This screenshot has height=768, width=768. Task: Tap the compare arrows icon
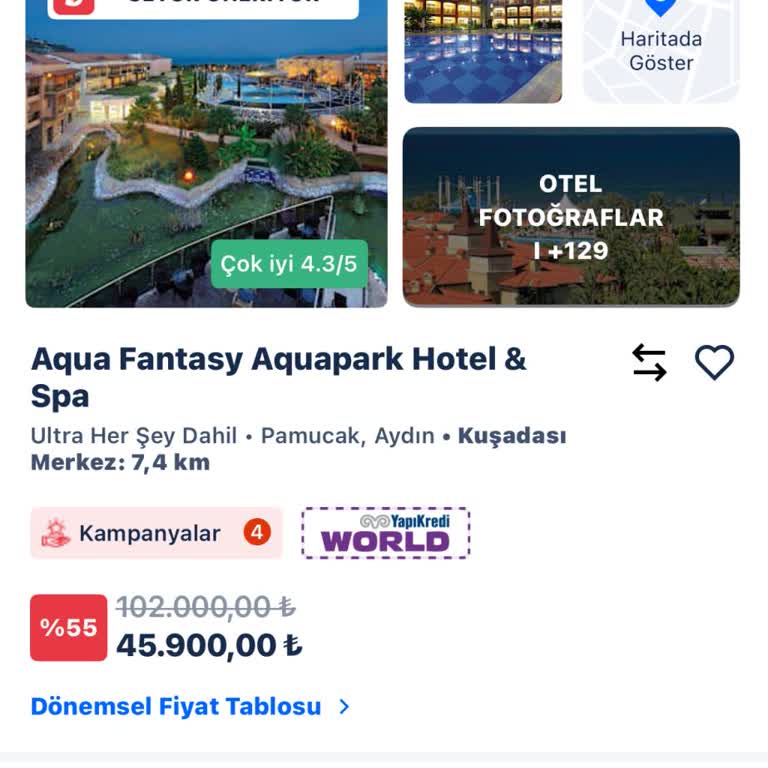649,362
